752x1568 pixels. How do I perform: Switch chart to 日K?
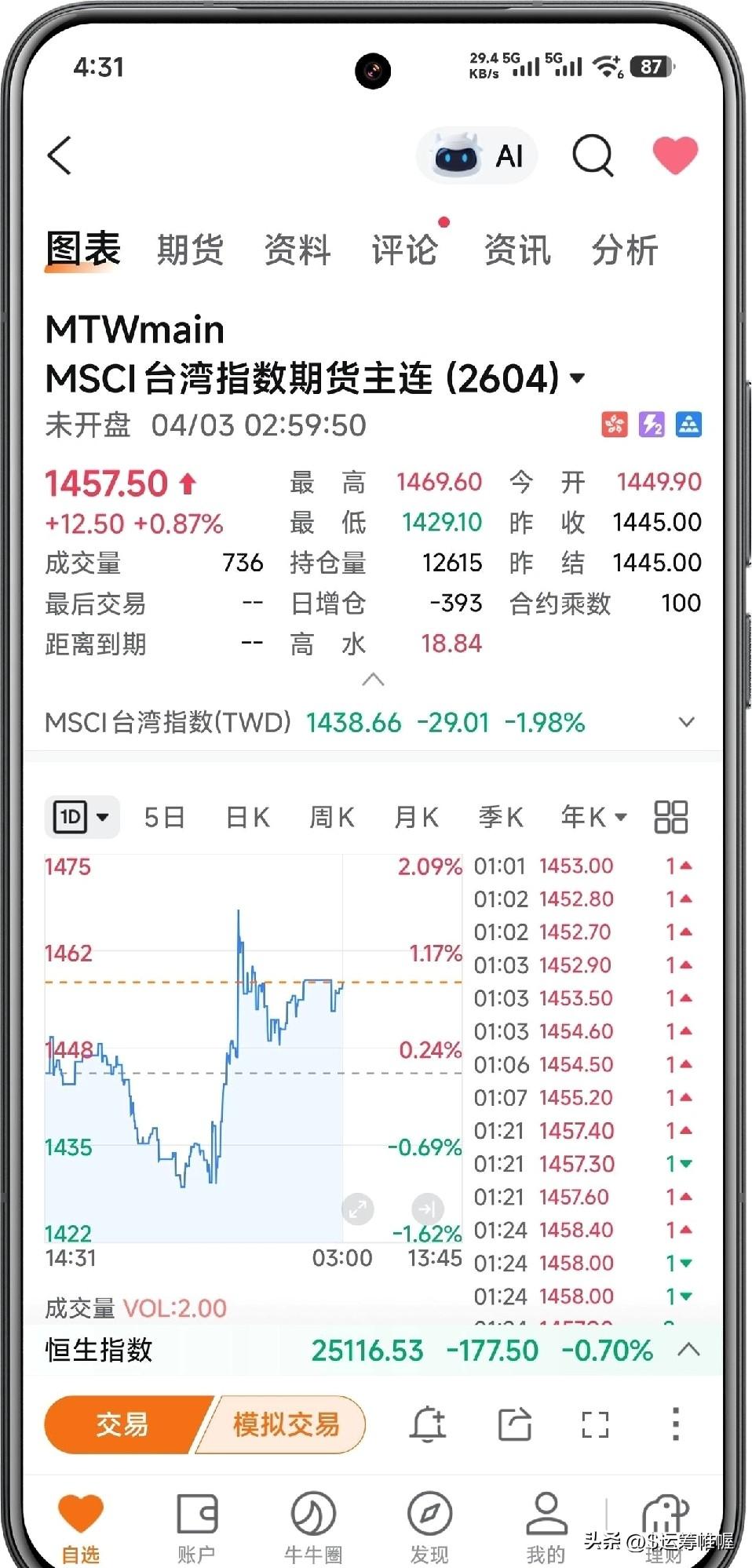coord(247,817)
